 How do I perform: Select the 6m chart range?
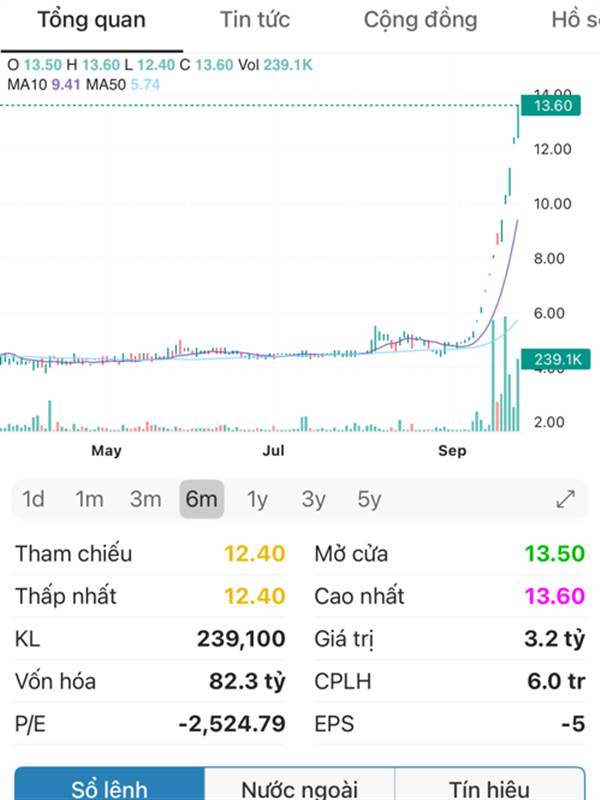202,499
